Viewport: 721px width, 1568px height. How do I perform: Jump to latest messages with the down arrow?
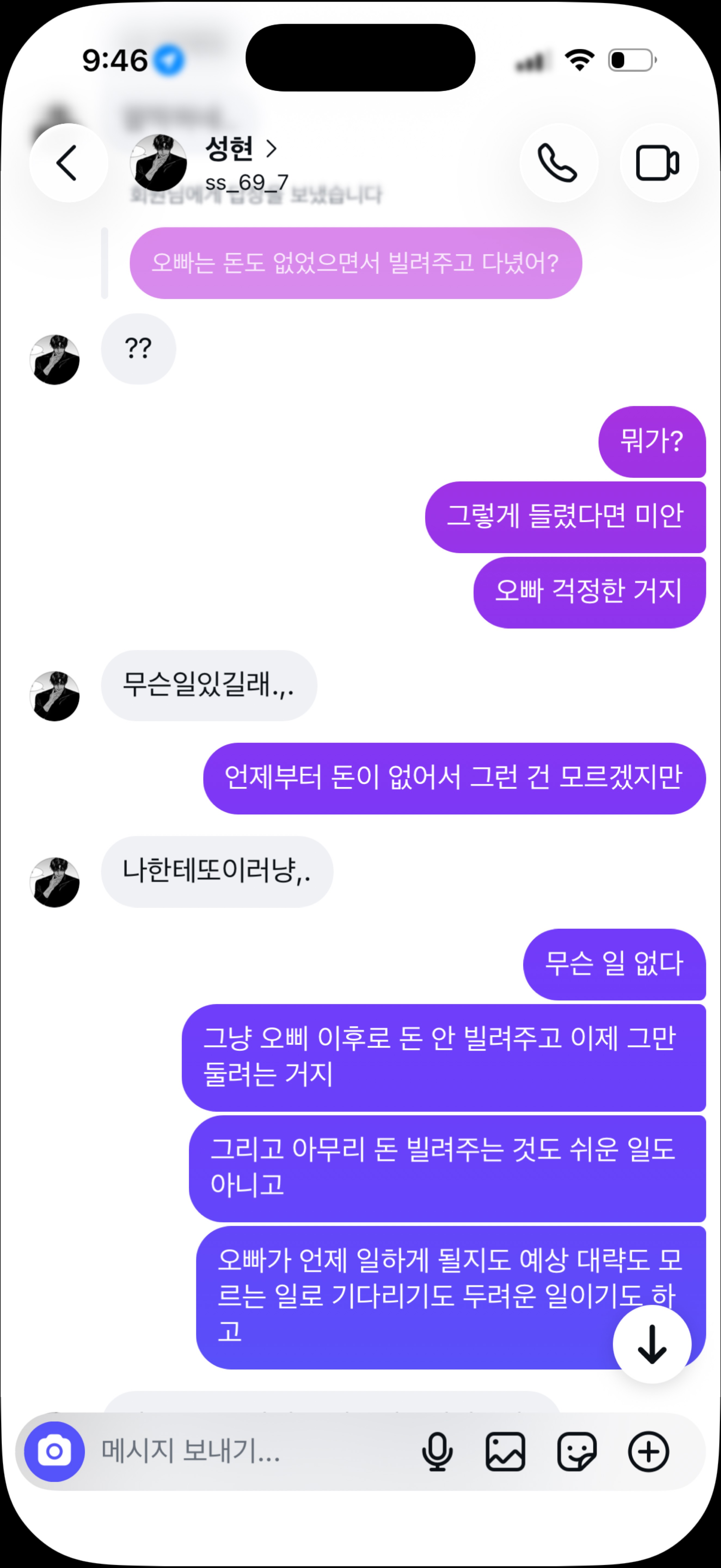pos(652,1343)
